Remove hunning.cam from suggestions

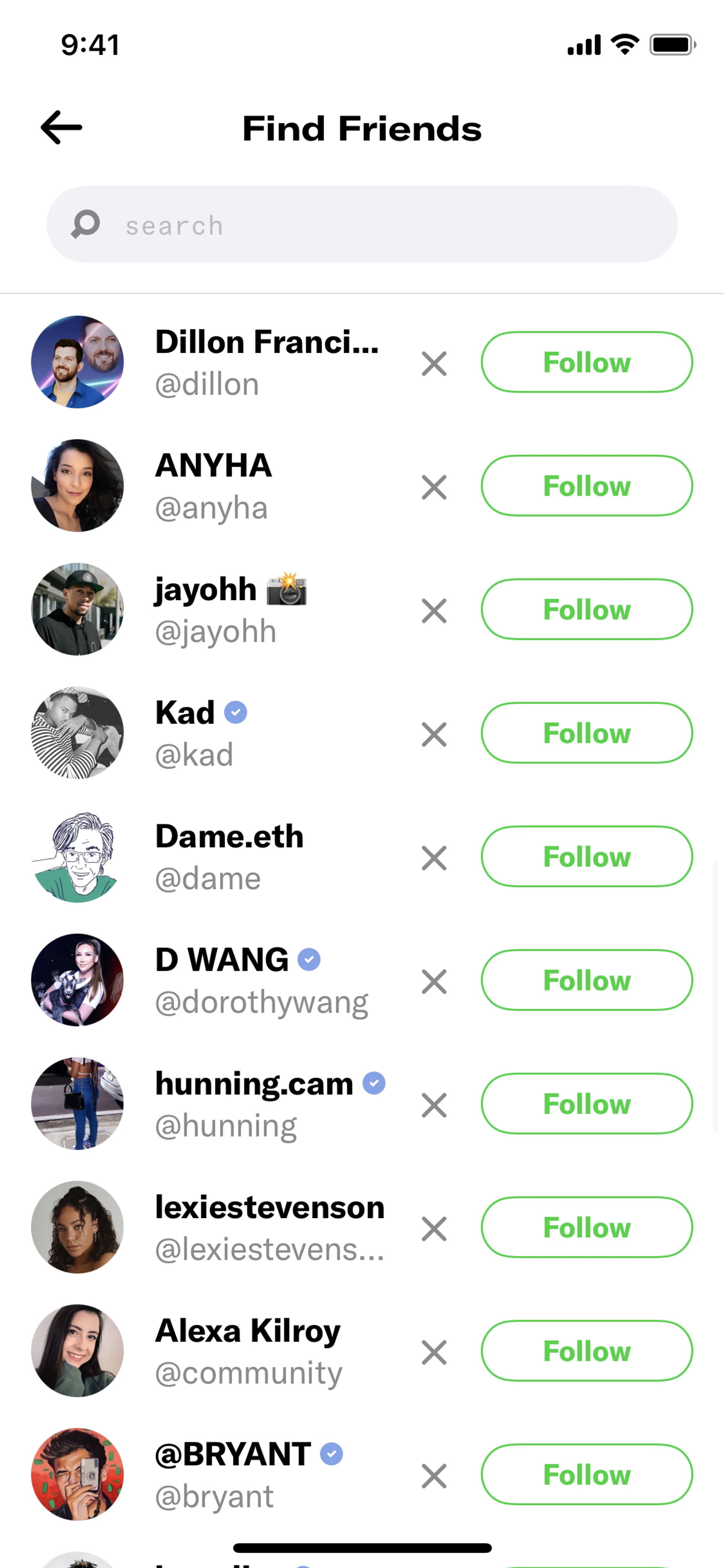pyautogui.click(x=434, y=1105)
